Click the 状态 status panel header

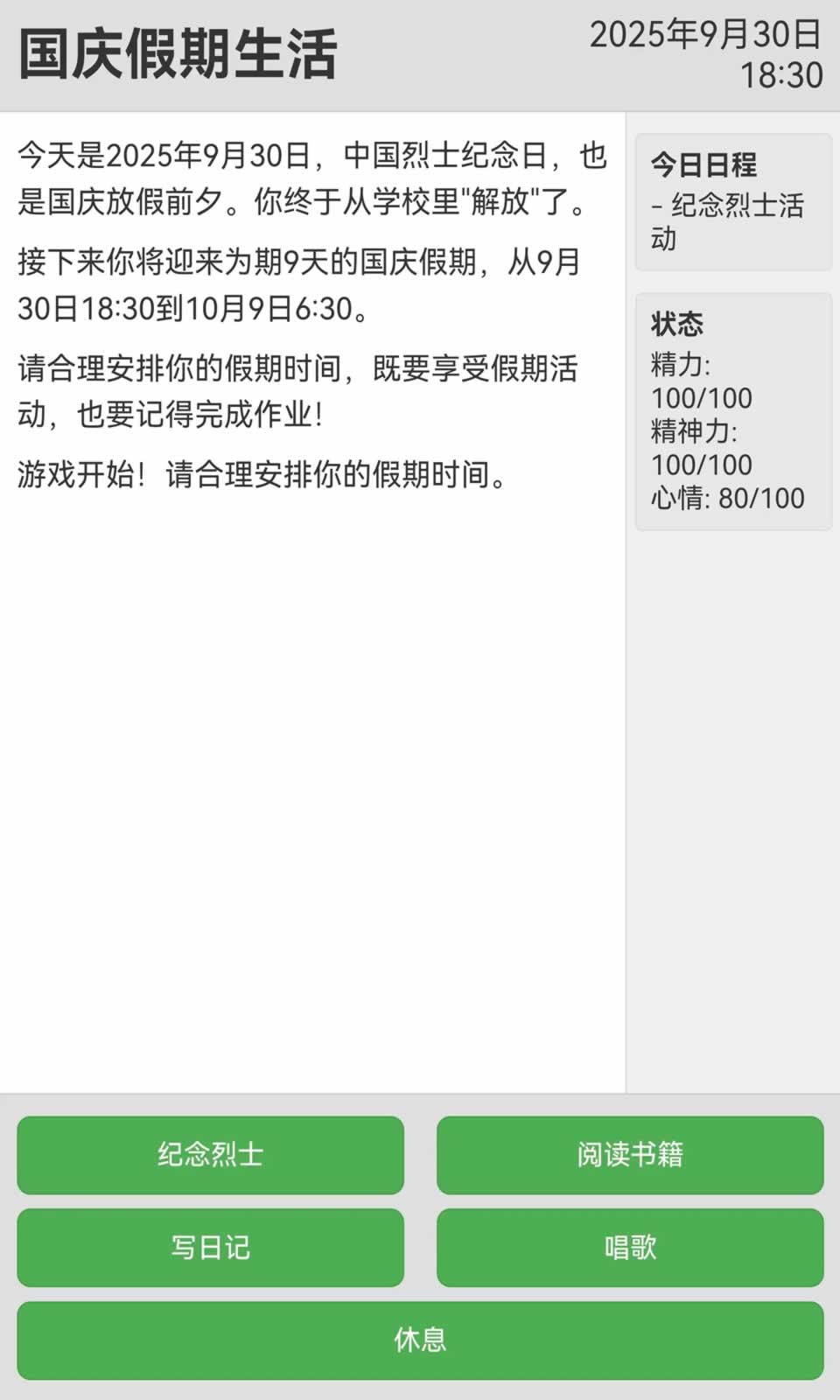[x=675, y=325]
